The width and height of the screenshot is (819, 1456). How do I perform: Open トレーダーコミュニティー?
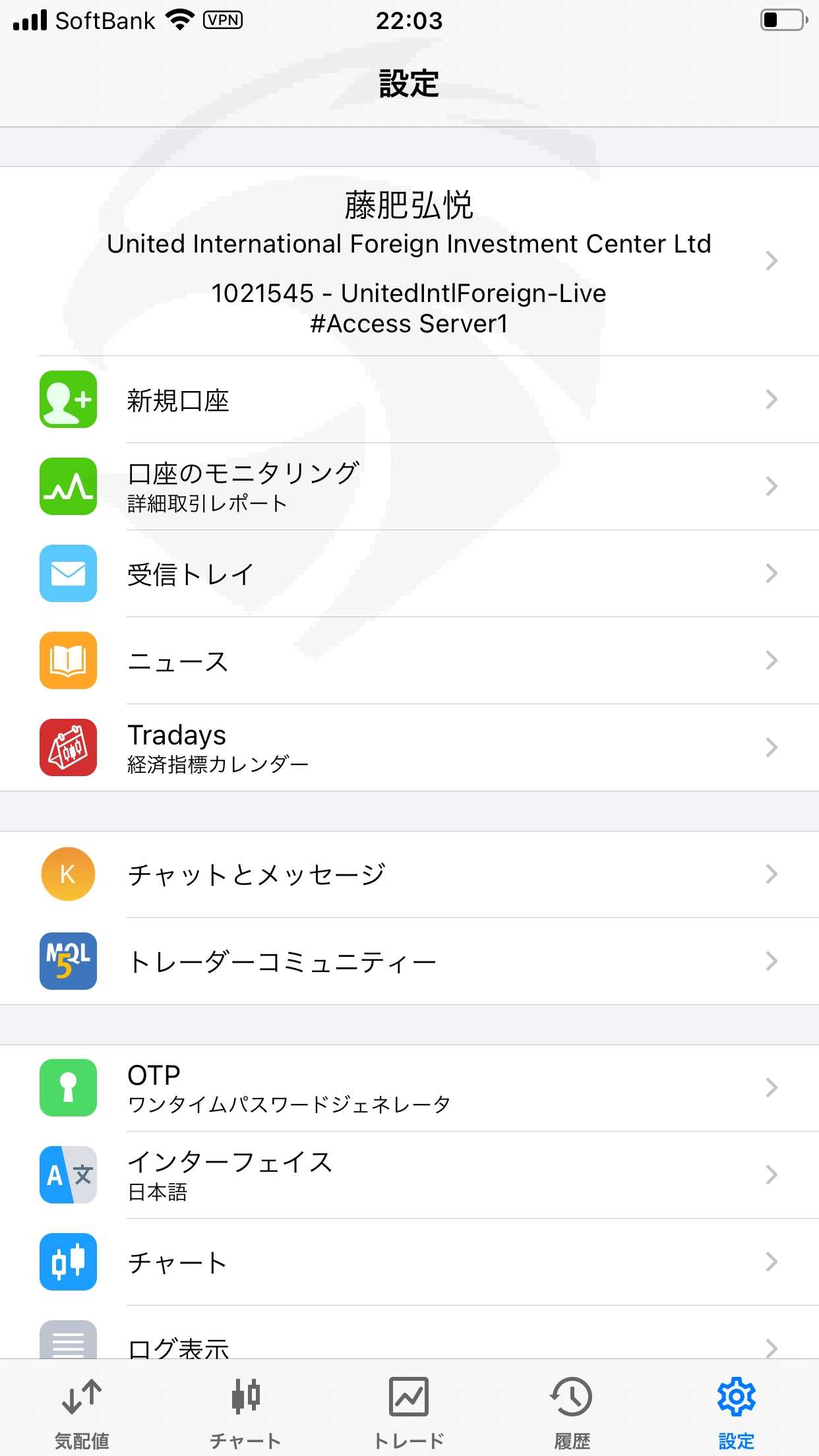coord(409,961)
